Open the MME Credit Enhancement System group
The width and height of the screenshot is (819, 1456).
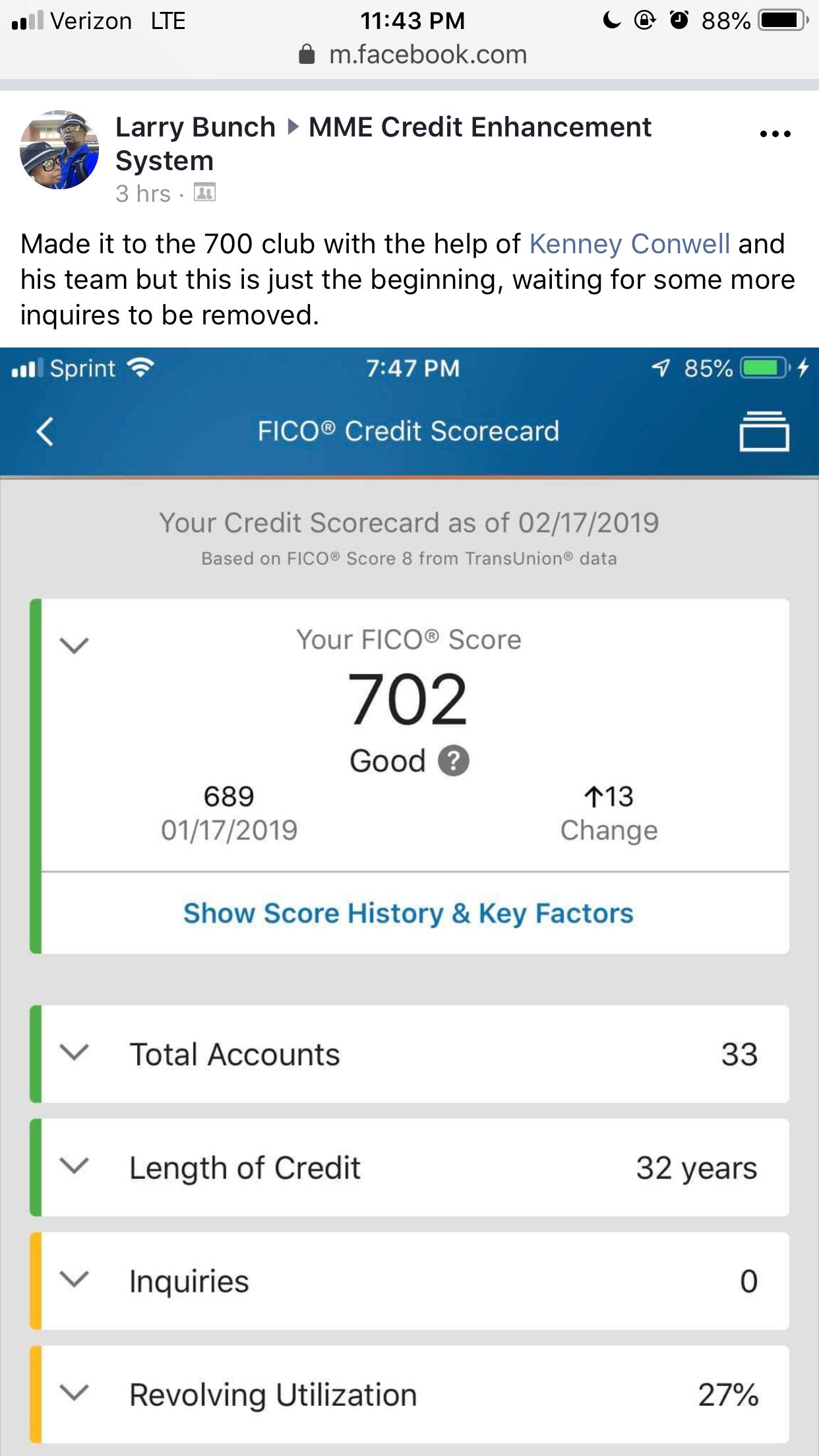pos(383,144)
